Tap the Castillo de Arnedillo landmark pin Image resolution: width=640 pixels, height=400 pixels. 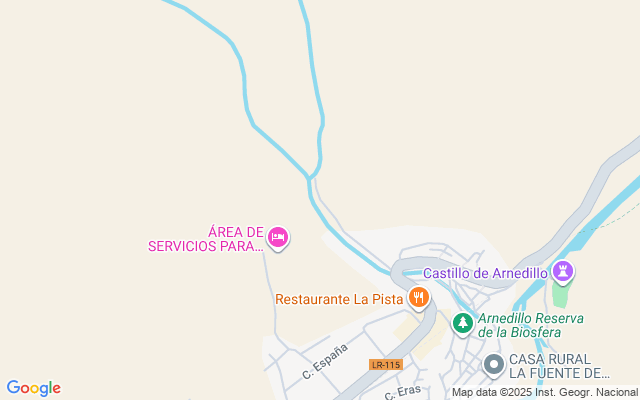(564, 271)
